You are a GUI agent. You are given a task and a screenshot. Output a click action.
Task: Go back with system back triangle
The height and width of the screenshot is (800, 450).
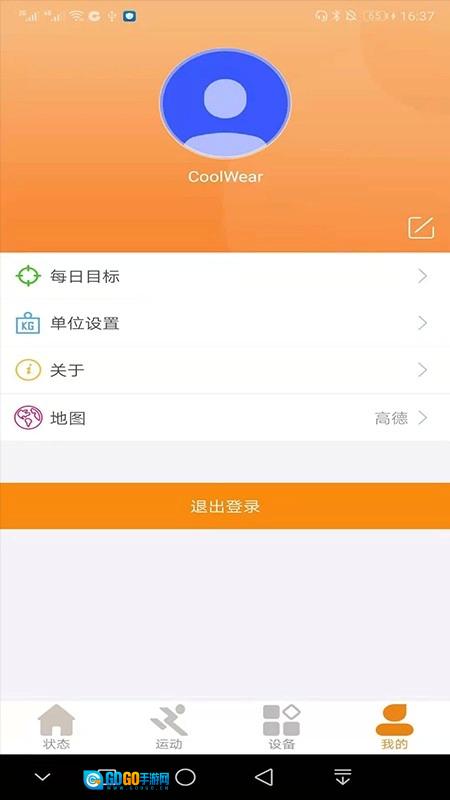point(264,777)
